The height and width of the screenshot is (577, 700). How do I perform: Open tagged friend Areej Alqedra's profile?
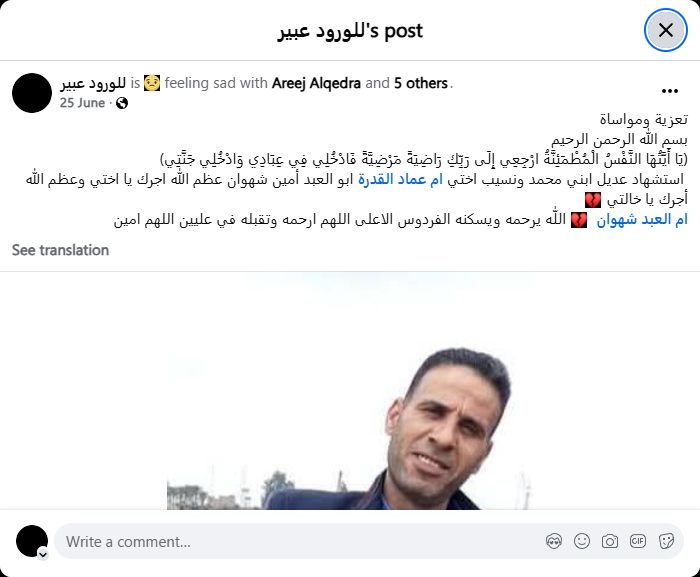click(x=317, y=83)
